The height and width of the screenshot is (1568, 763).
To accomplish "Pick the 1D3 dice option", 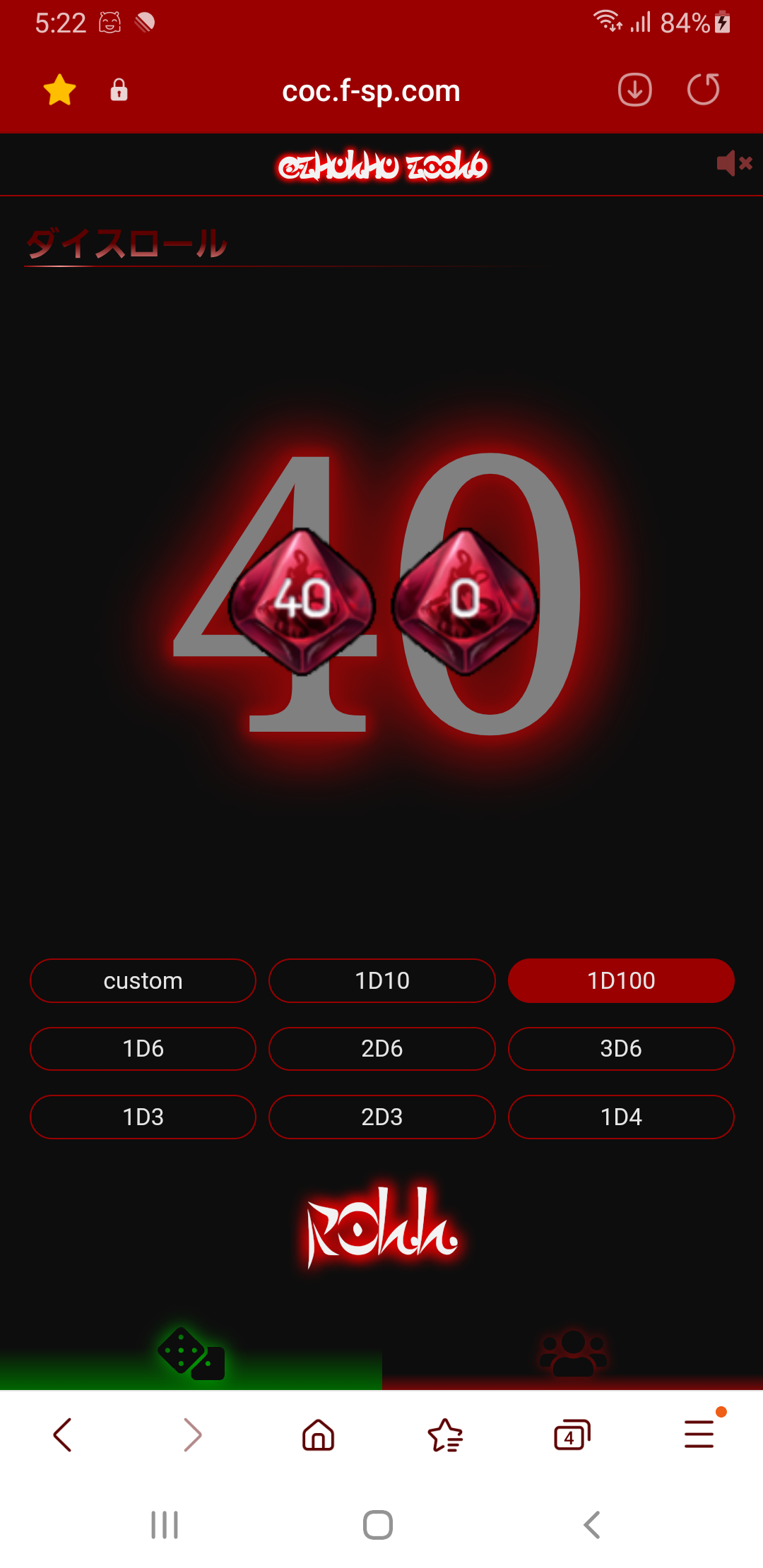I will pos(143,1117).
